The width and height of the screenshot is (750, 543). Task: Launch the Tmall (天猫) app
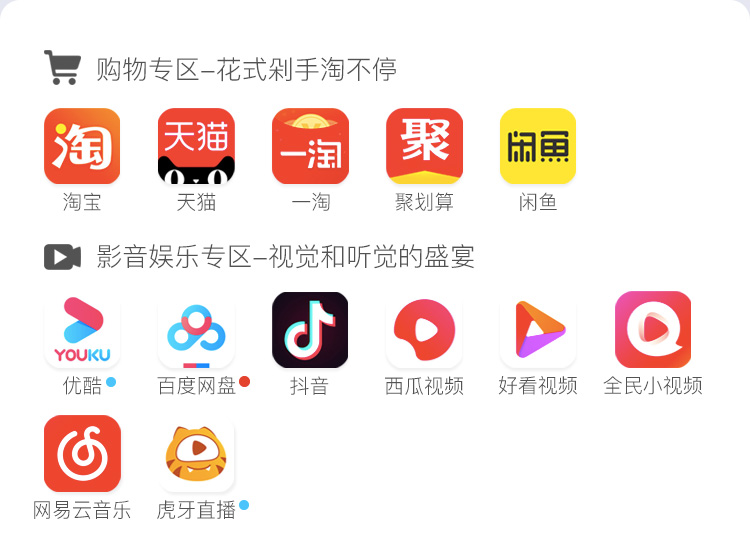pos(196,146)
